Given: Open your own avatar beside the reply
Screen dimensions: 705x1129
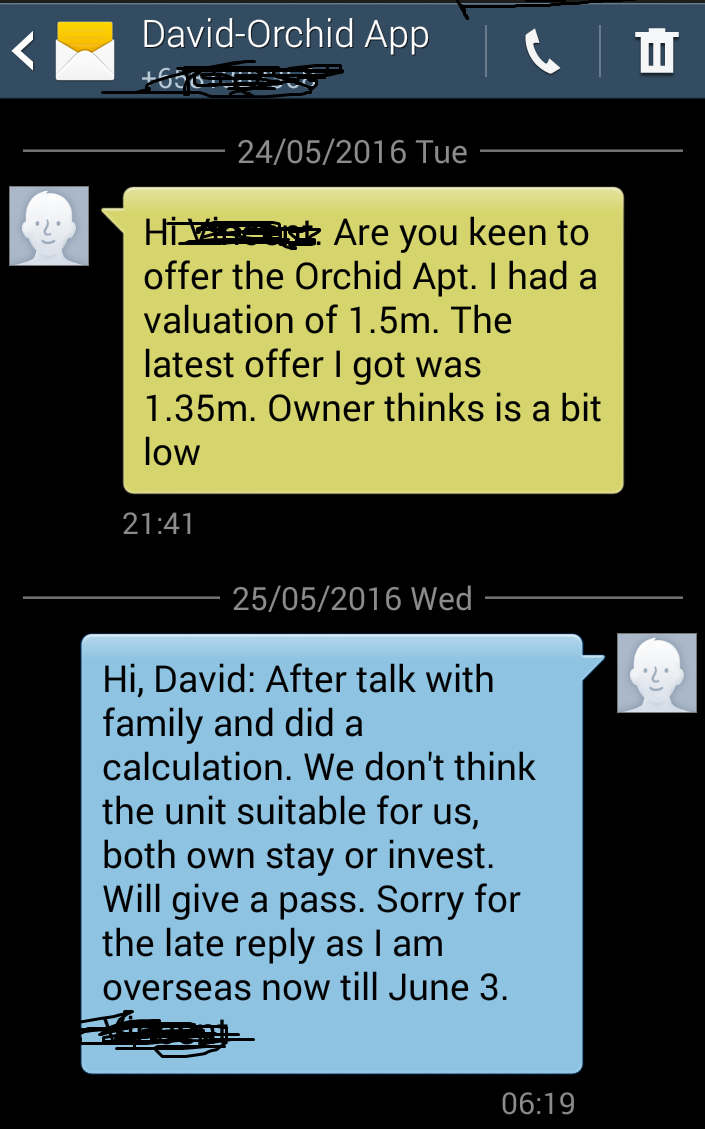Looking at the screenshot, I should (656, 673).
